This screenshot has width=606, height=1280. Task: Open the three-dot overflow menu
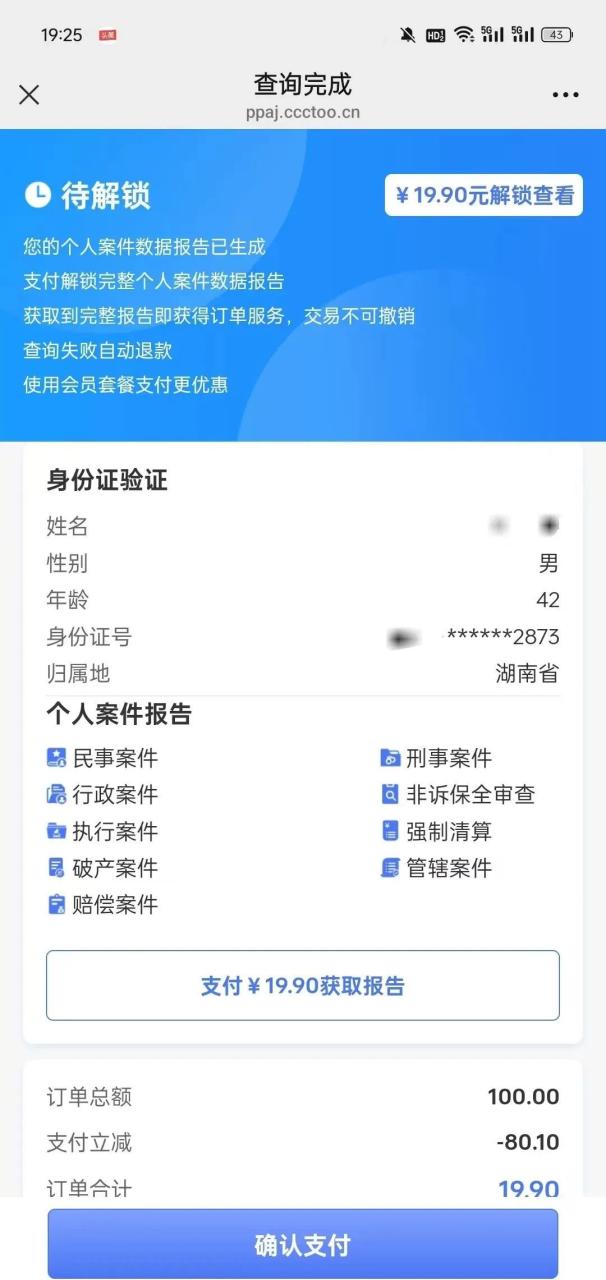pyautogui.click(x=565, y=95)
